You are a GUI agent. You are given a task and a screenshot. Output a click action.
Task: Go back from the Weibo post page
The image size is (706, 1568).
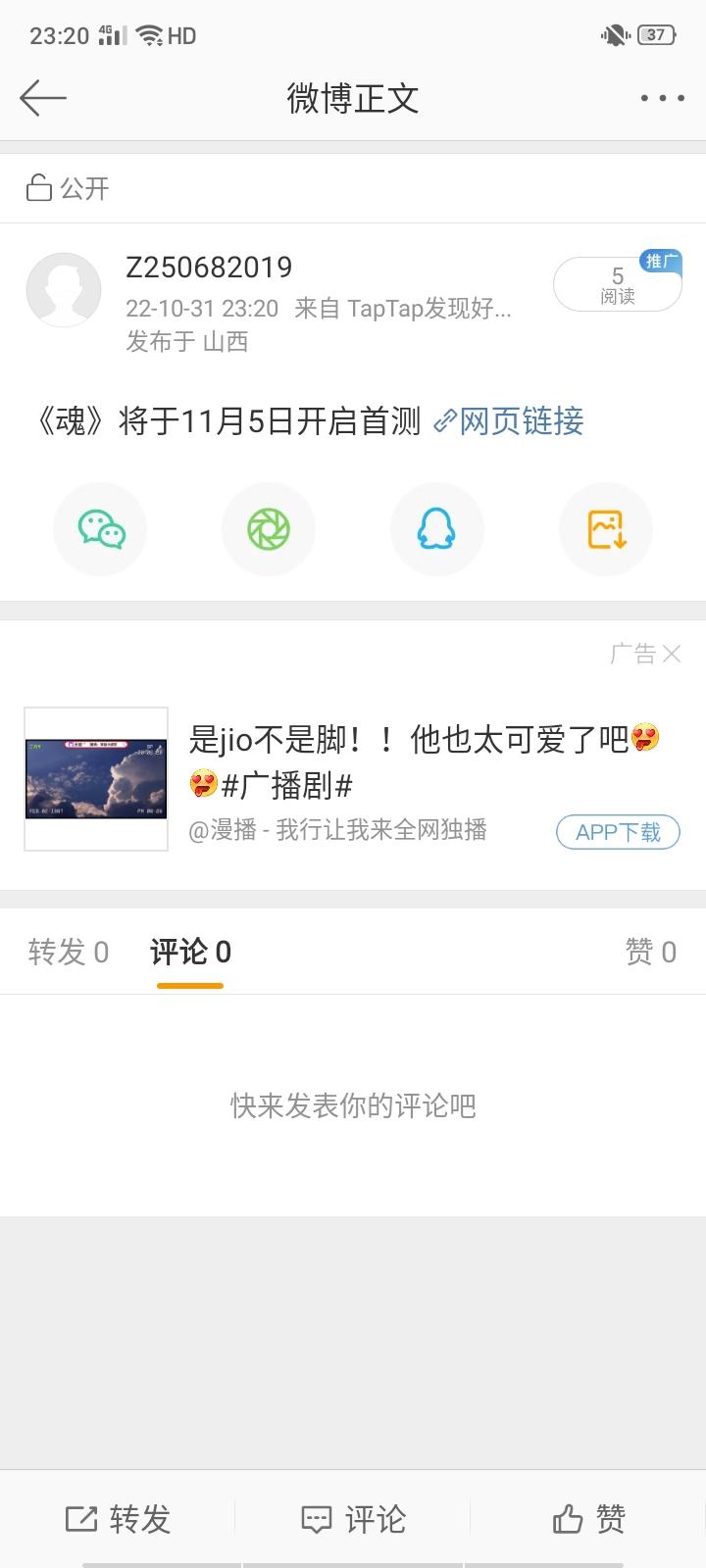pyautogui.click(x=43, y=98)
